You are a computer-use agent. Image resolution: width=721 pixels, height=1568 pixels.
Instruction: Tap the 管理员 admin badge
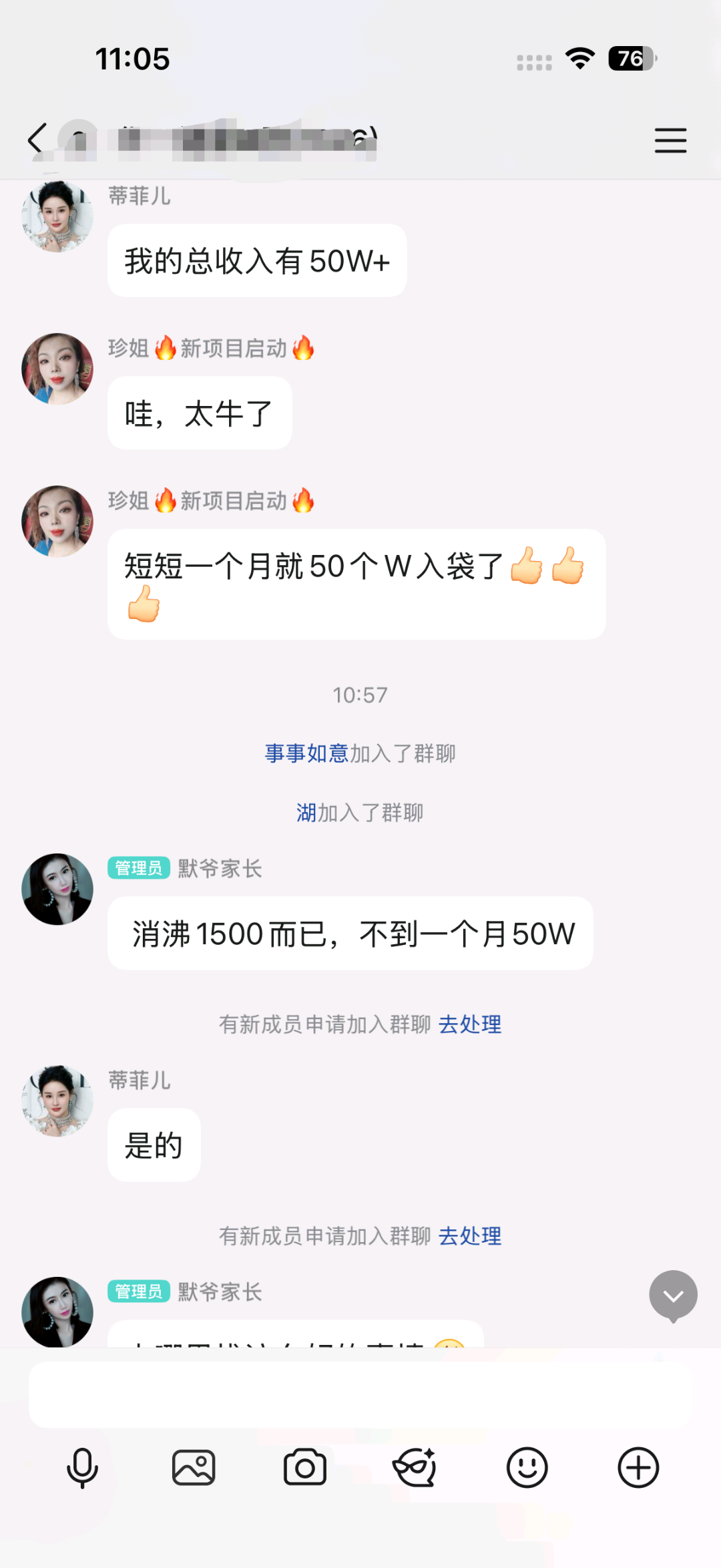tap(138, 869)
